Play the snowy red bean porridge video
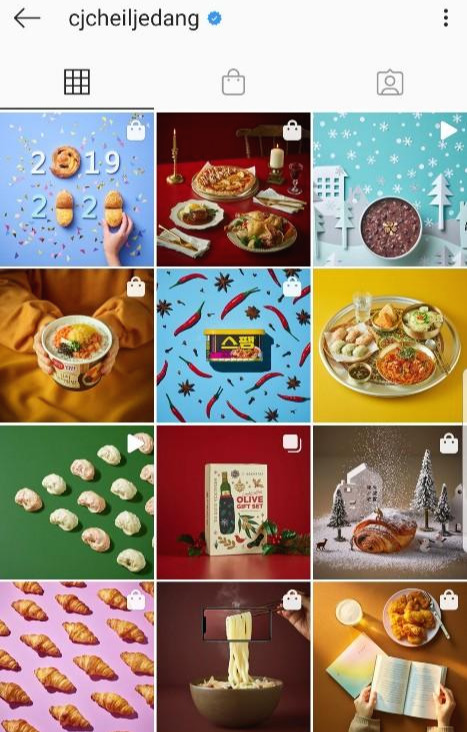This screenshot has height=732, width=467. pos(390,189)
